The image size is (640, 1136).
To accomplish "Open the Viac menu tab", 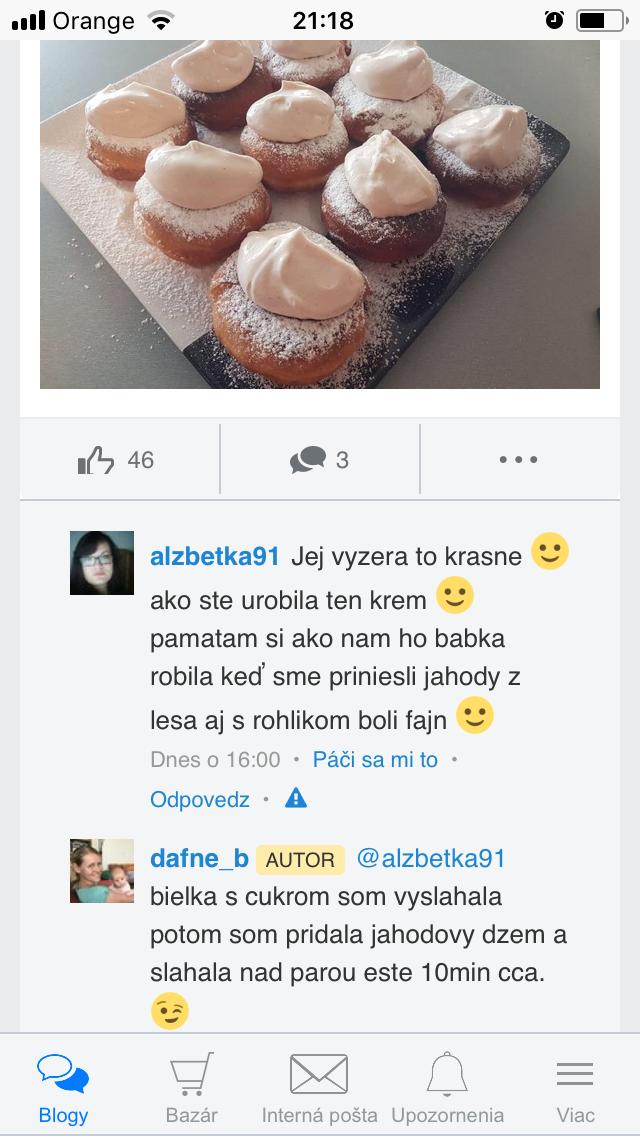I will pyautogui.click(x=575, y=1088).
